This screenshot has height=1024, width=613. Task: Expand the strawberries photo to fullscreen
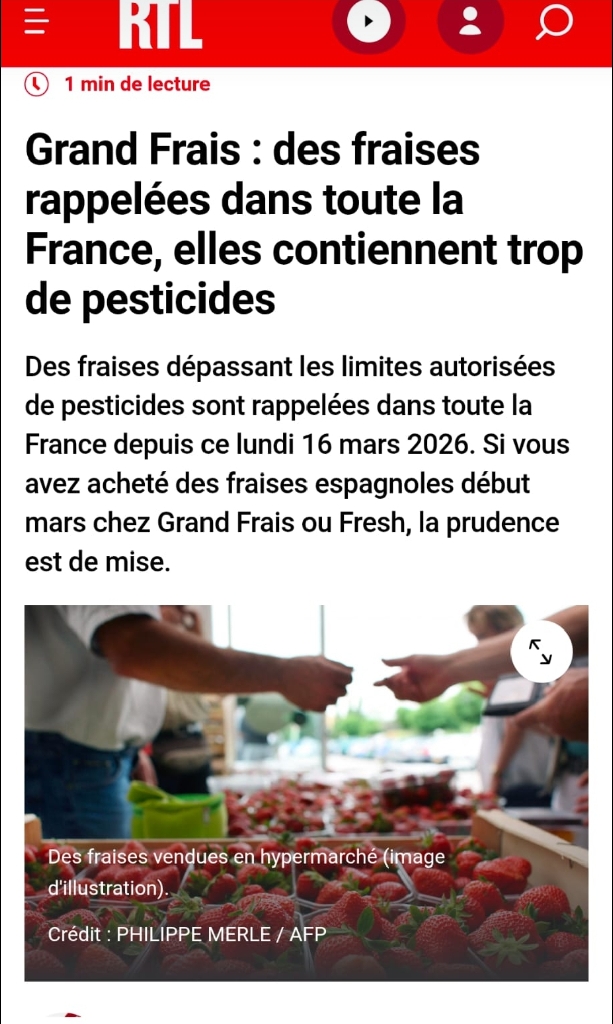541,652
